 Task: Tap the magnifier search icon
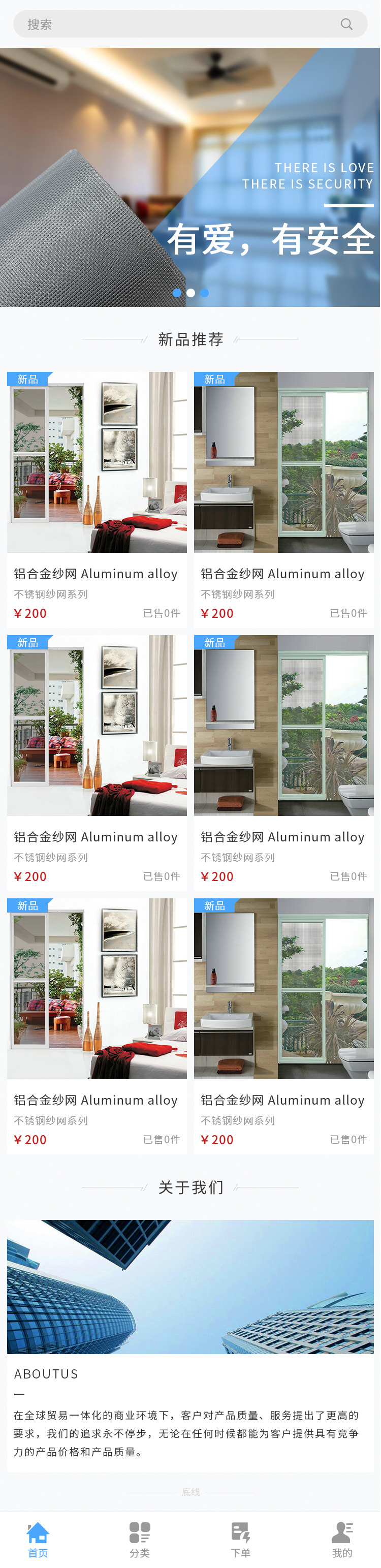[x=346, y=24]
